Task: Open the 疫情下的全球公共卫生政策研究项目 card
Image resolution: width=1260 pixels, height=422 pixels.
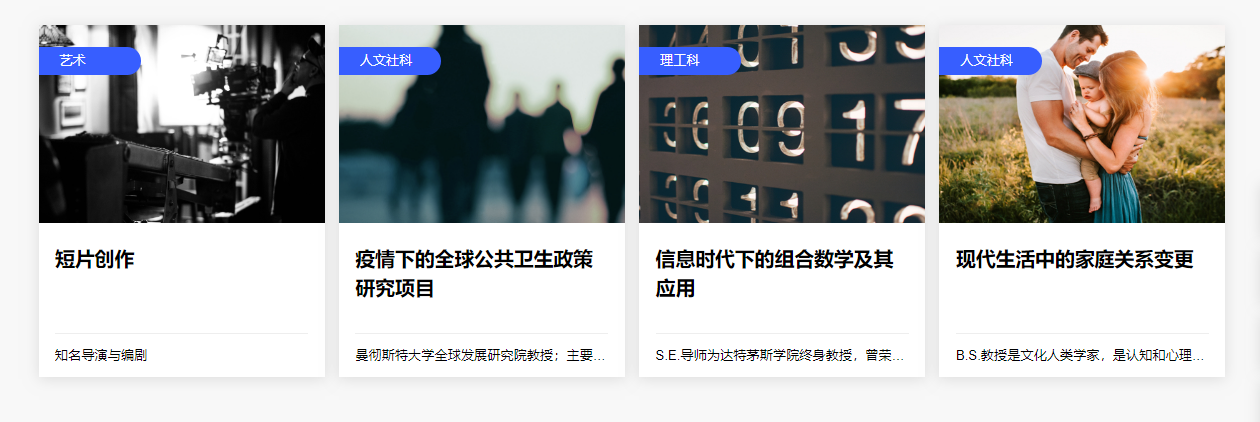Action: [474, 274]
